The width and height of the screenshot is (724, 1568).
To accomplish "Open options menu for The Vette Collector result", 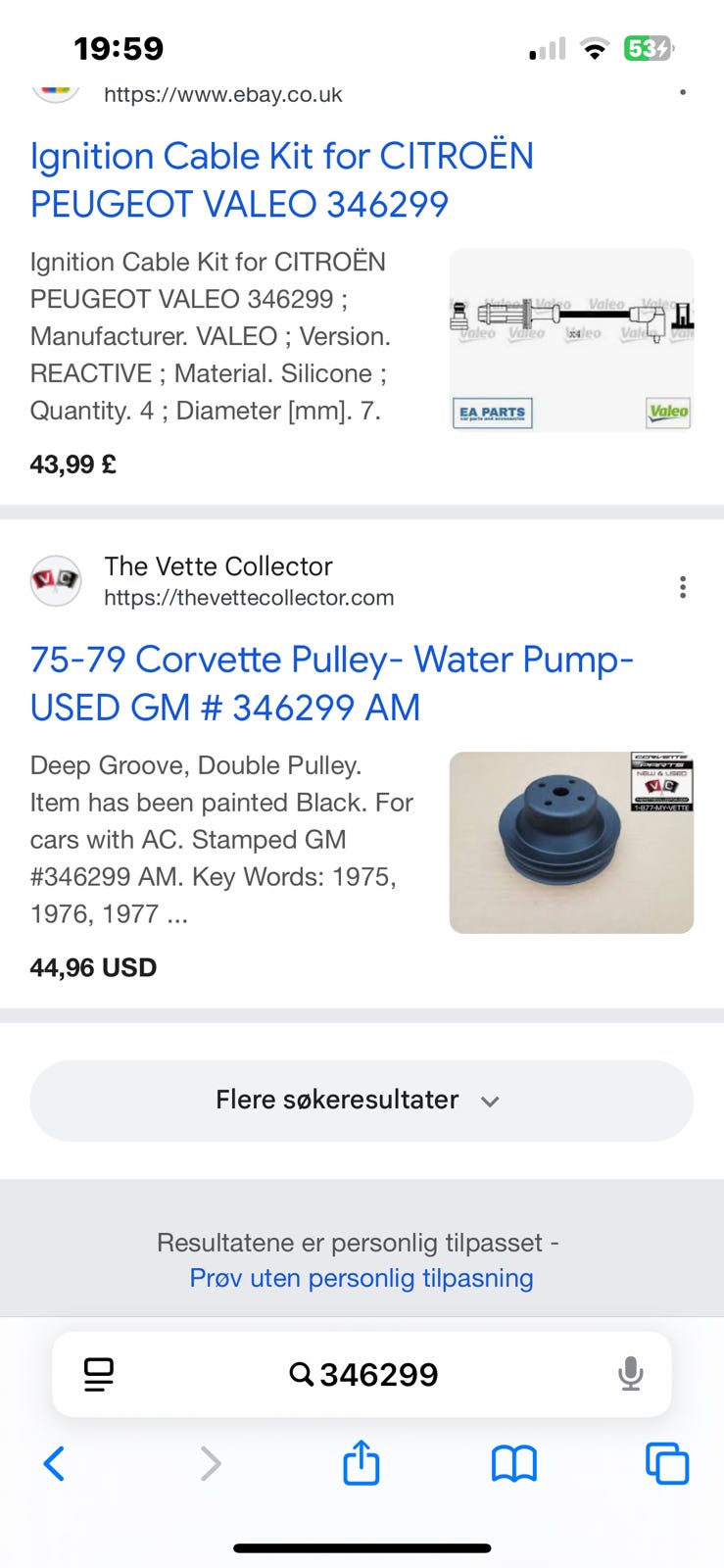I will click(x=682, y=587).
